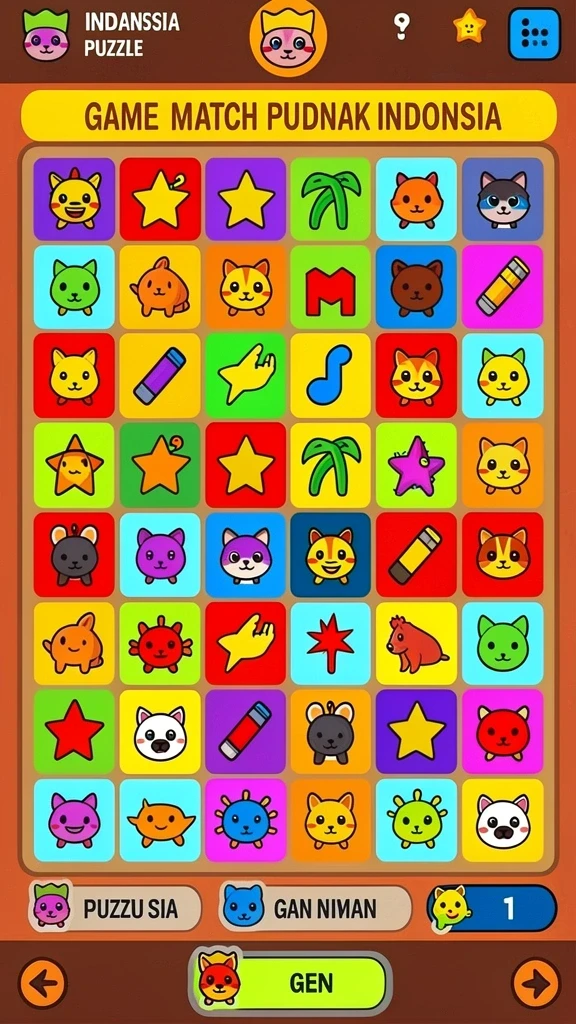Select the brown bear face tile
576x1024 pixels.
click(416, 287)
